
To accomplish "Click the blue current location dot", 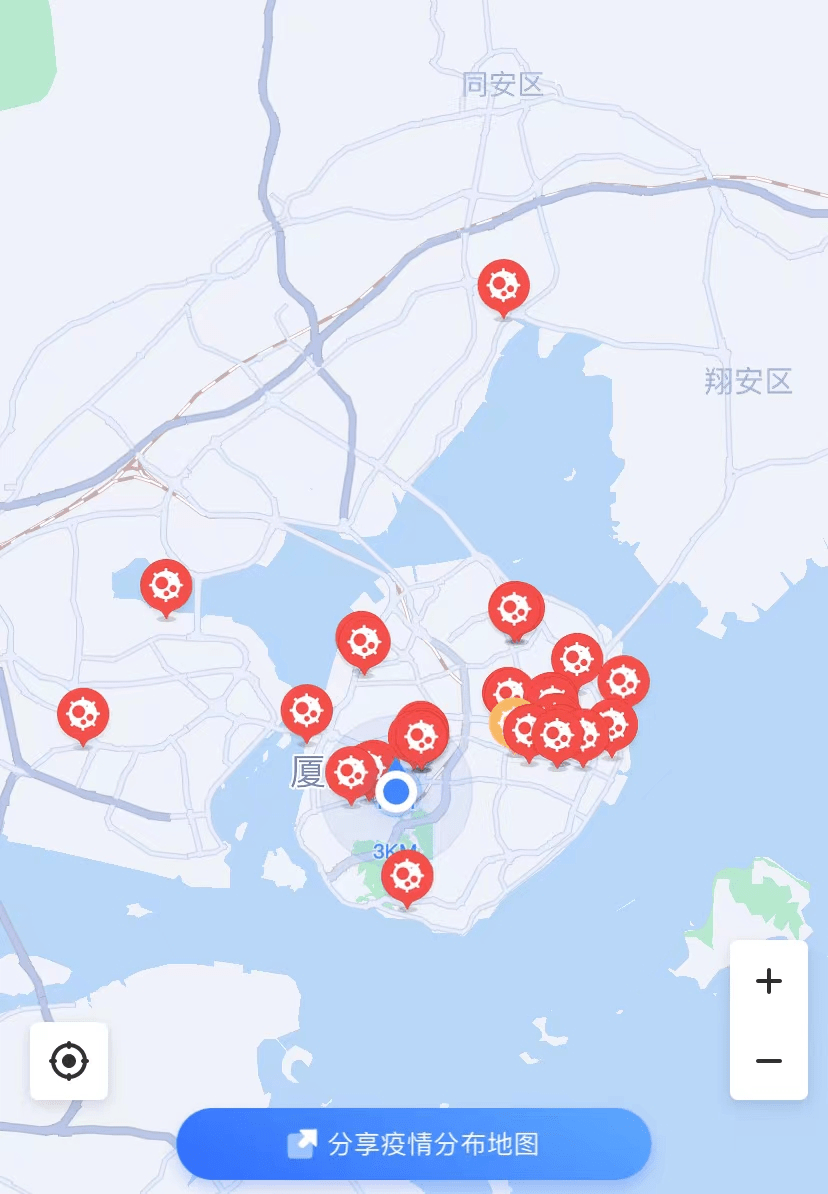I will point(394,793).
